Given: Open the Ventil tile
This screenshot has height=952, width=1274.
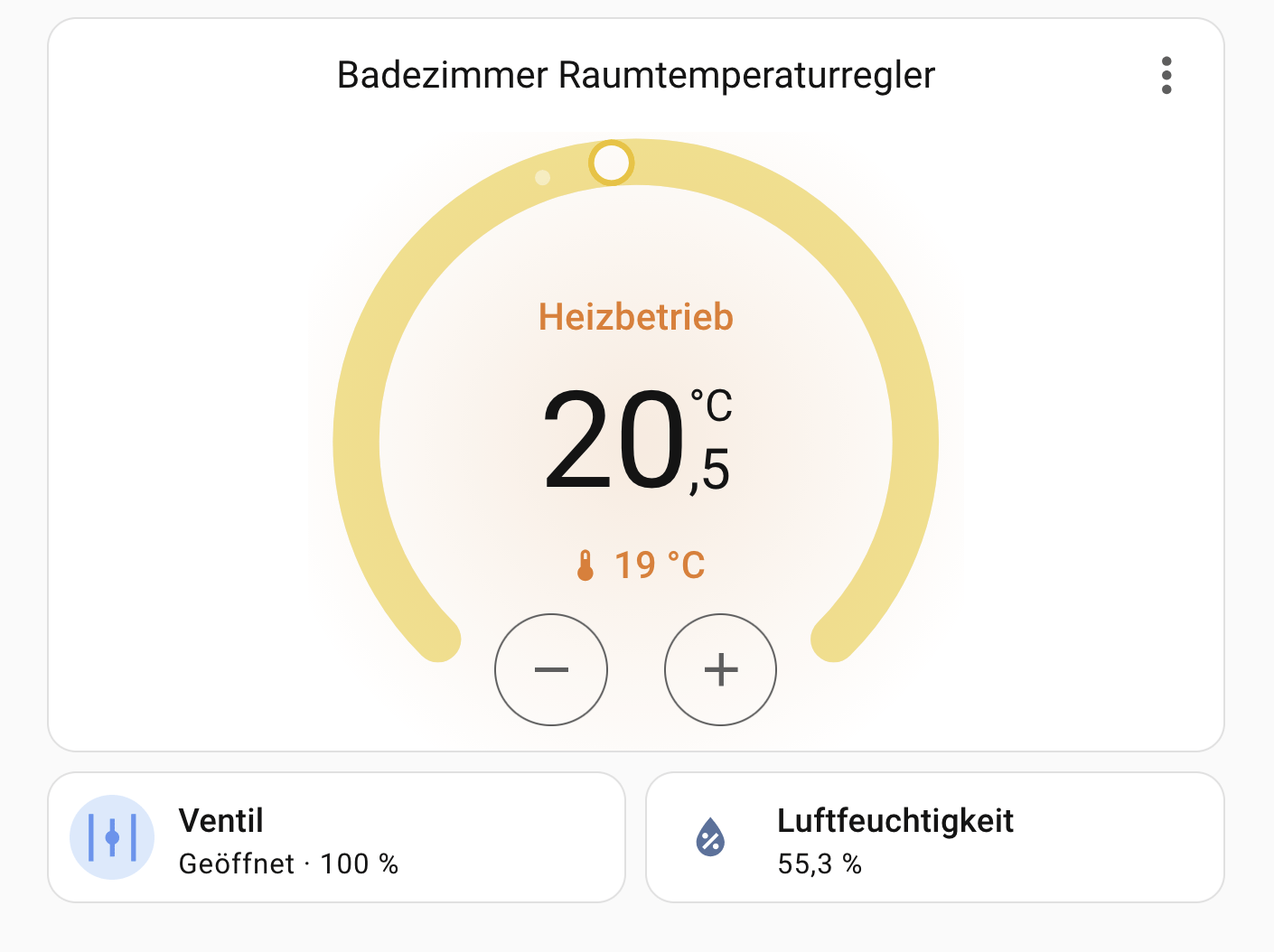Looking at the screenshot, I should pyautogui.click(x=336, y=837).
